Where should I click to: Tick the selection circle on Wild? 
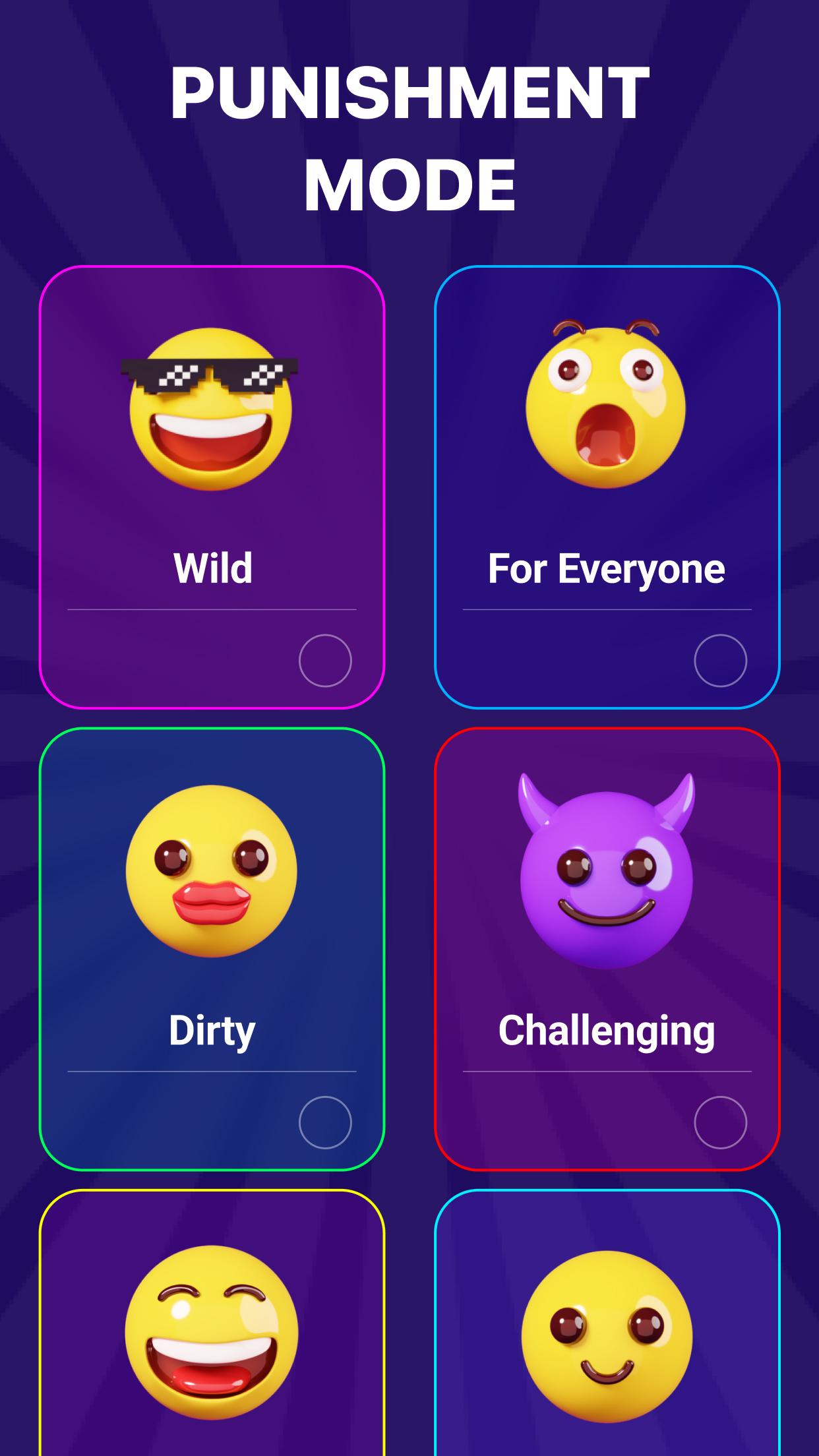click(x=325, y=660)
